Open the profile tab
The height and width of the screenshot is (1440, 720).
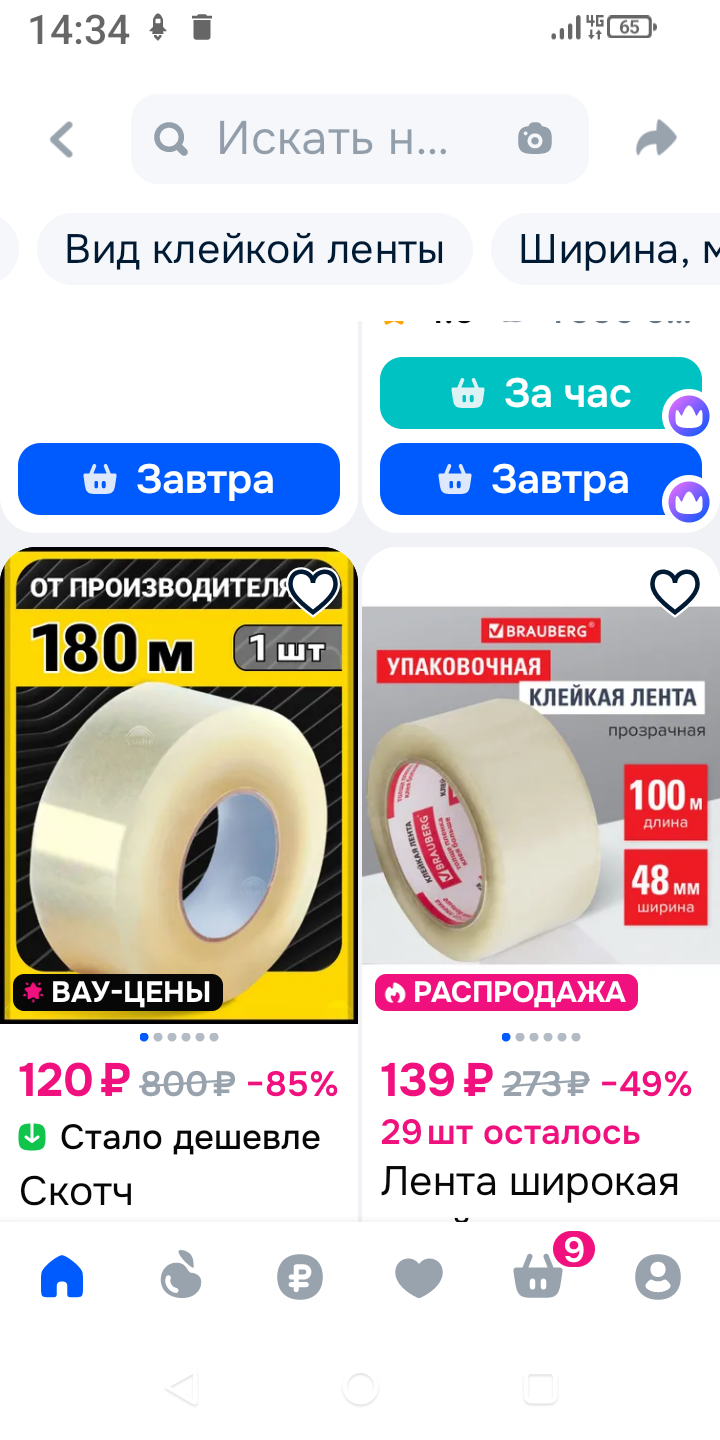[658, 1277]
